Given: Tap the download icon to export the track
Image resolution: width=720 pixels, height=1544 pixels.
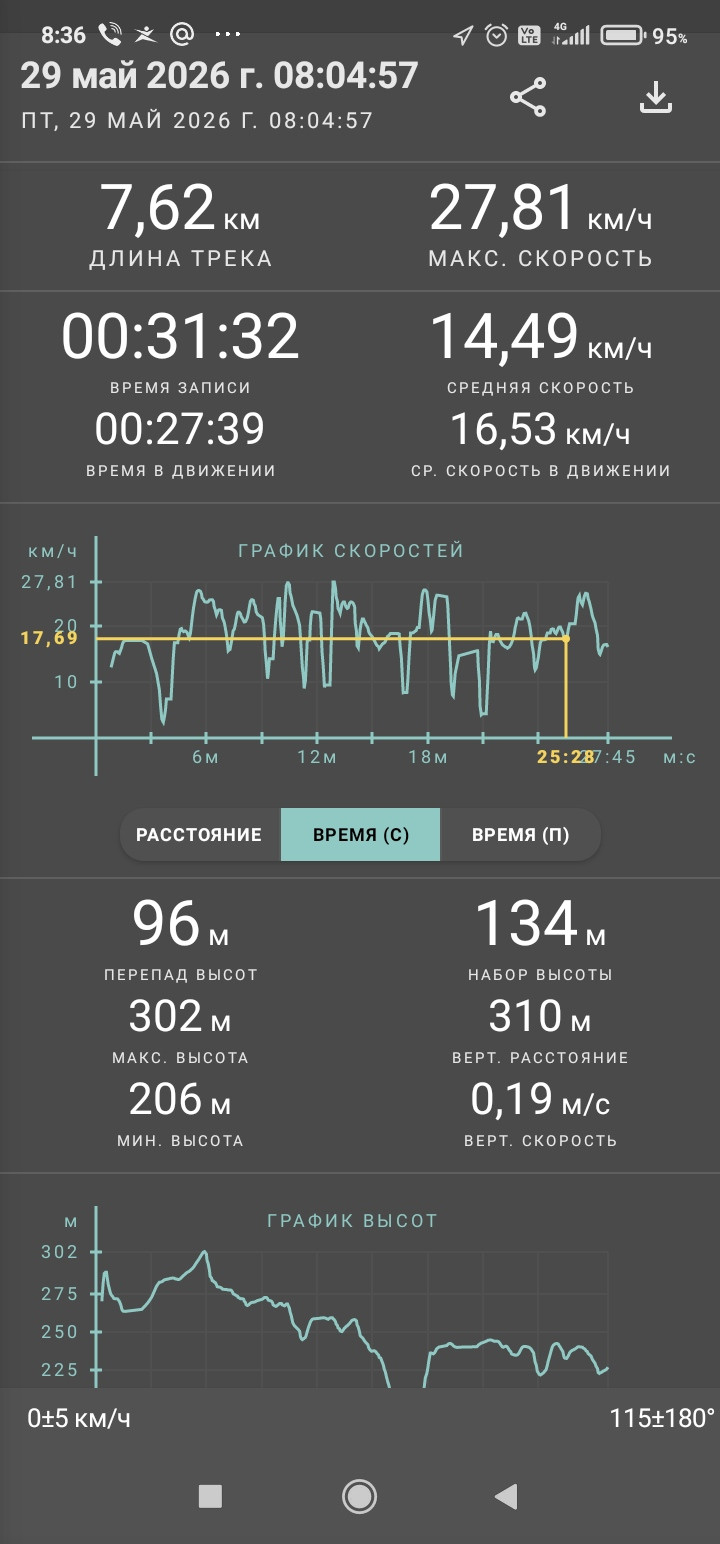Looking at the screenshot, I should [x=656, y=97].
